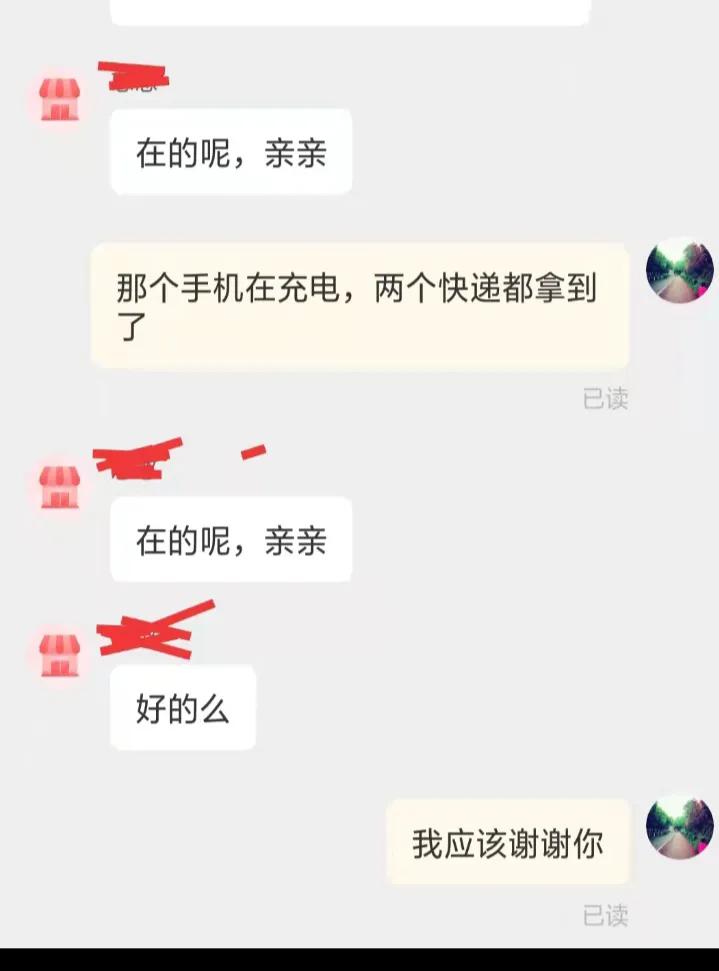Tap the user avatar beside 我应该谢谢你

pos(680,828)
